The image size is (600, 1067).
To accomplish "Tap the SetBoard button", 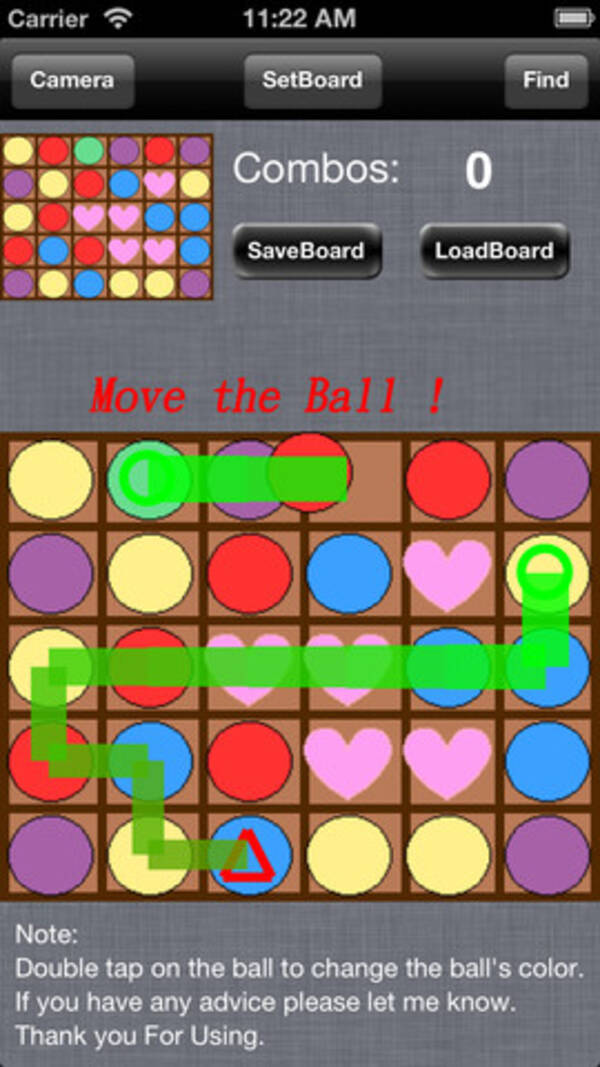I will tap(312, 80).
